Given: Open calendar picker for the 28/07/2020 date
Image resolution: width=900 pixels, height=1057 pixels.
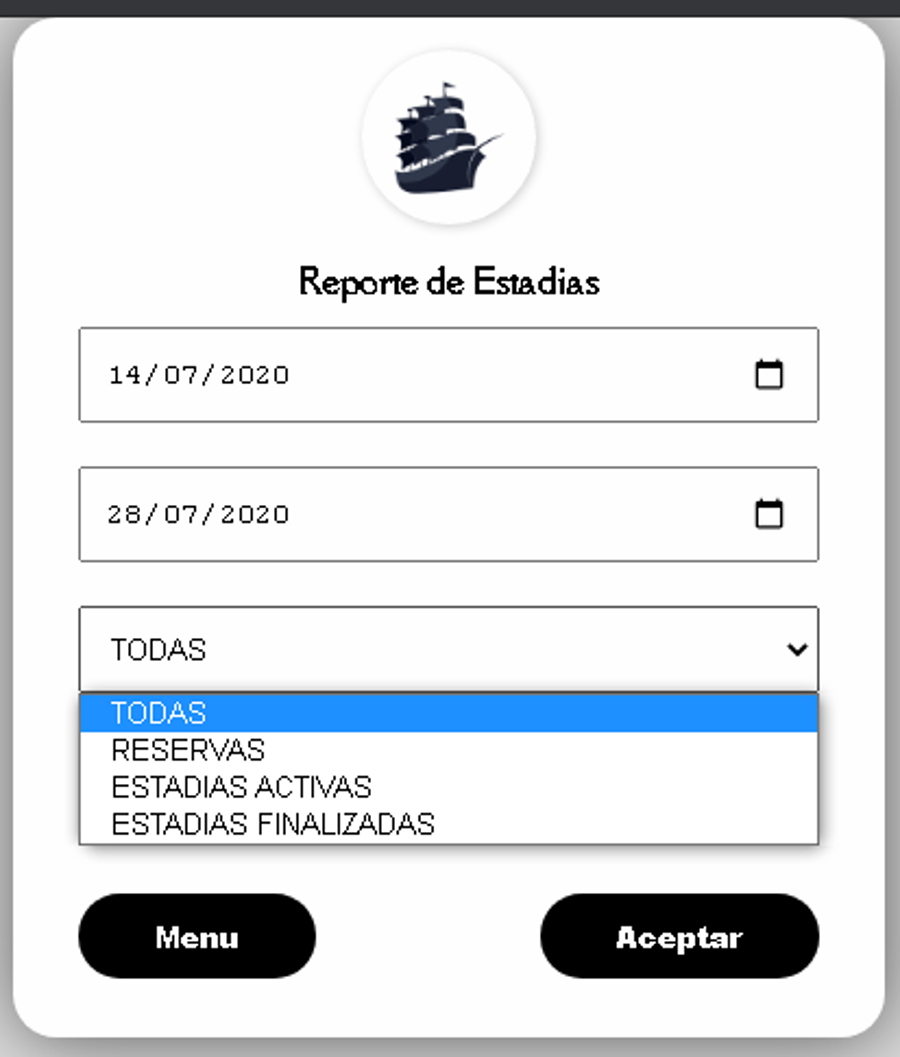Looking at the screenshot, I should point(768,515).
